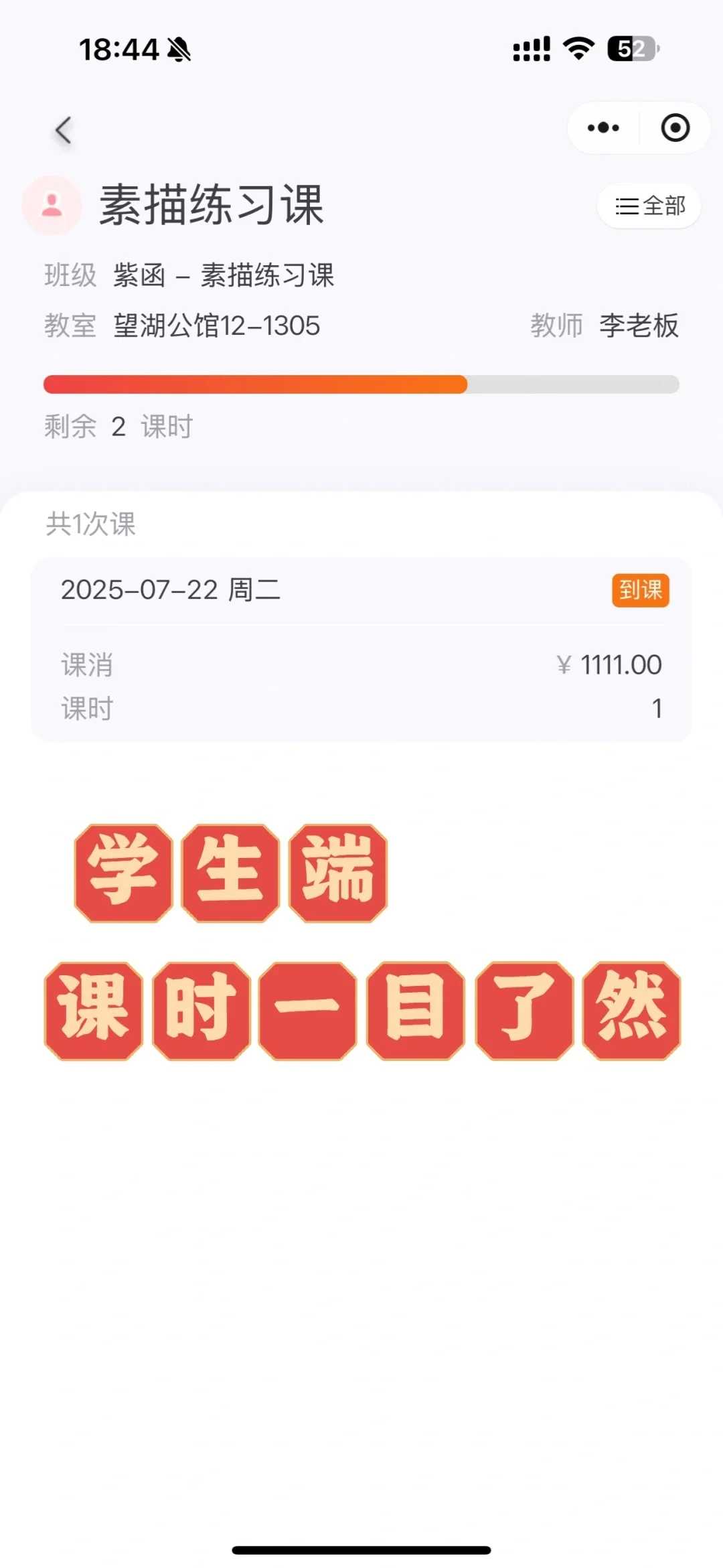The image size is (723, 1568).
Task: Open the 2025-07-22 周二 lesson record
Action: coord(361,649)
